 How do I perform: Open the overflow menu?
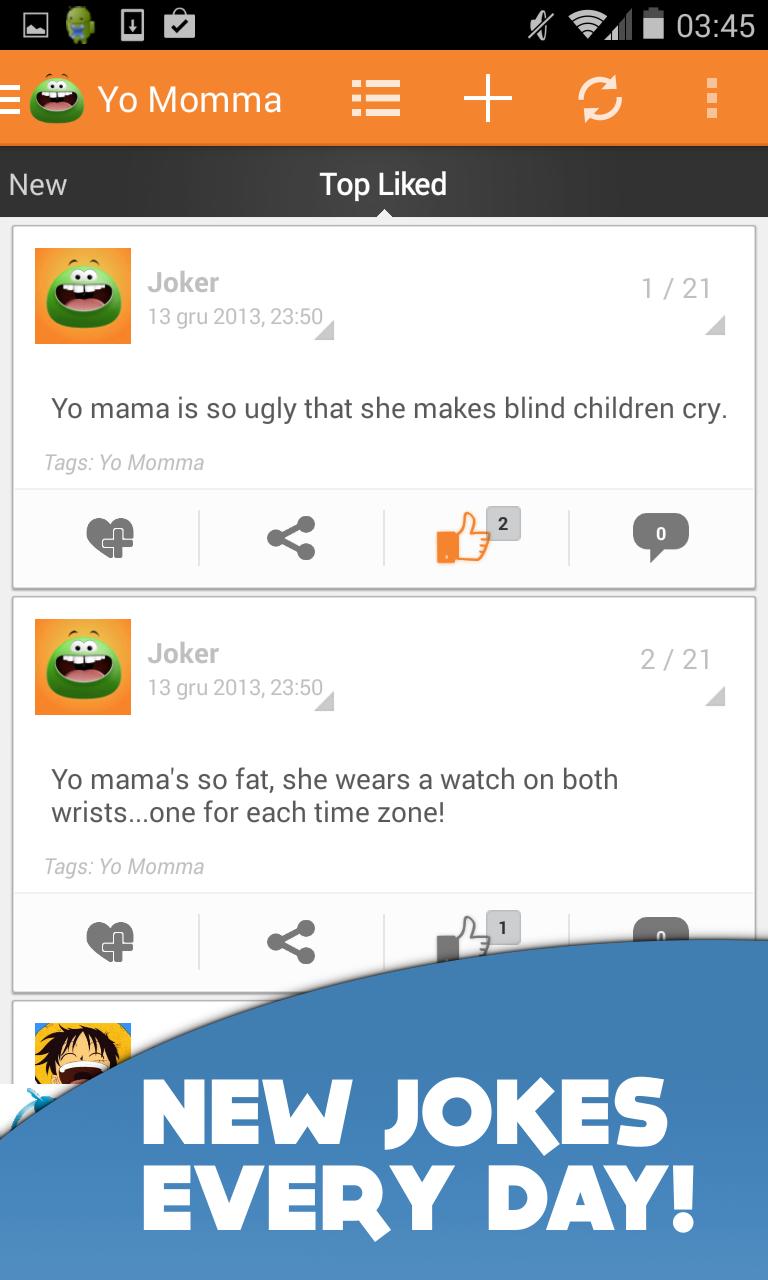[x=711, y=99]
